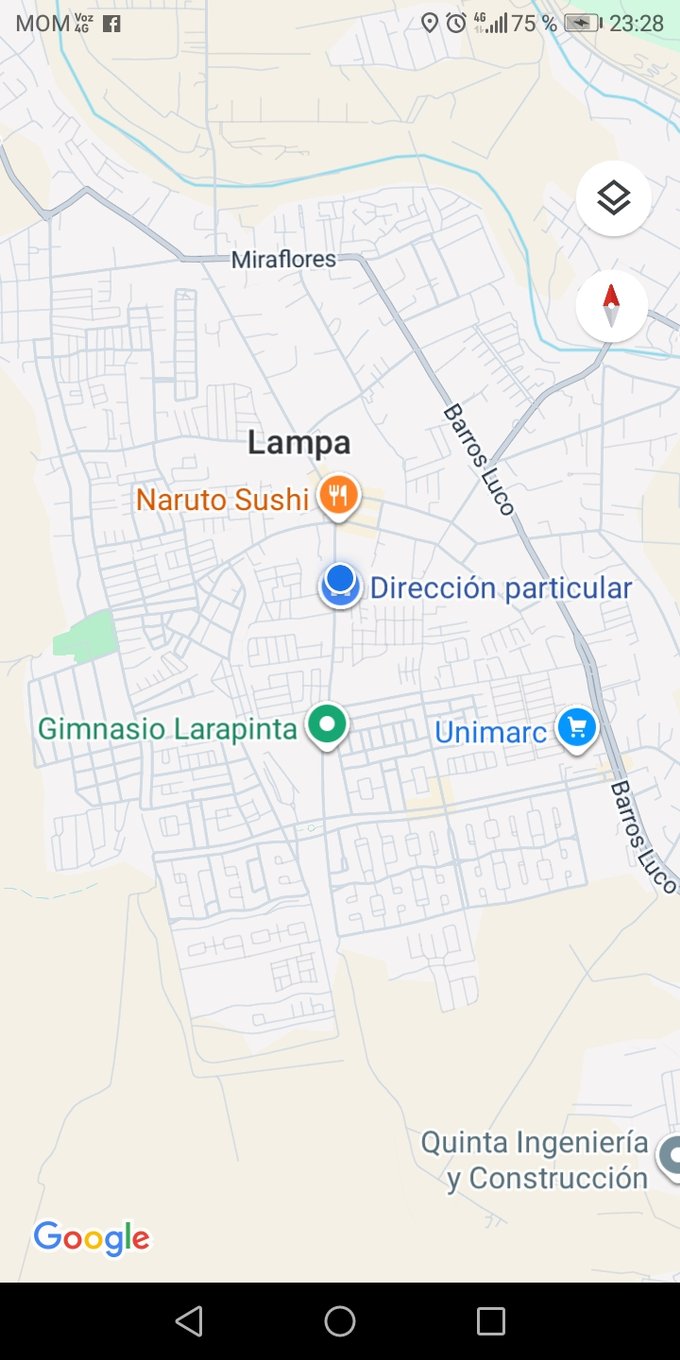Screen dimensions: 680x1360
Task: Select the Naruto Sushi restaurant pin
Action: [x=339, y=496]
